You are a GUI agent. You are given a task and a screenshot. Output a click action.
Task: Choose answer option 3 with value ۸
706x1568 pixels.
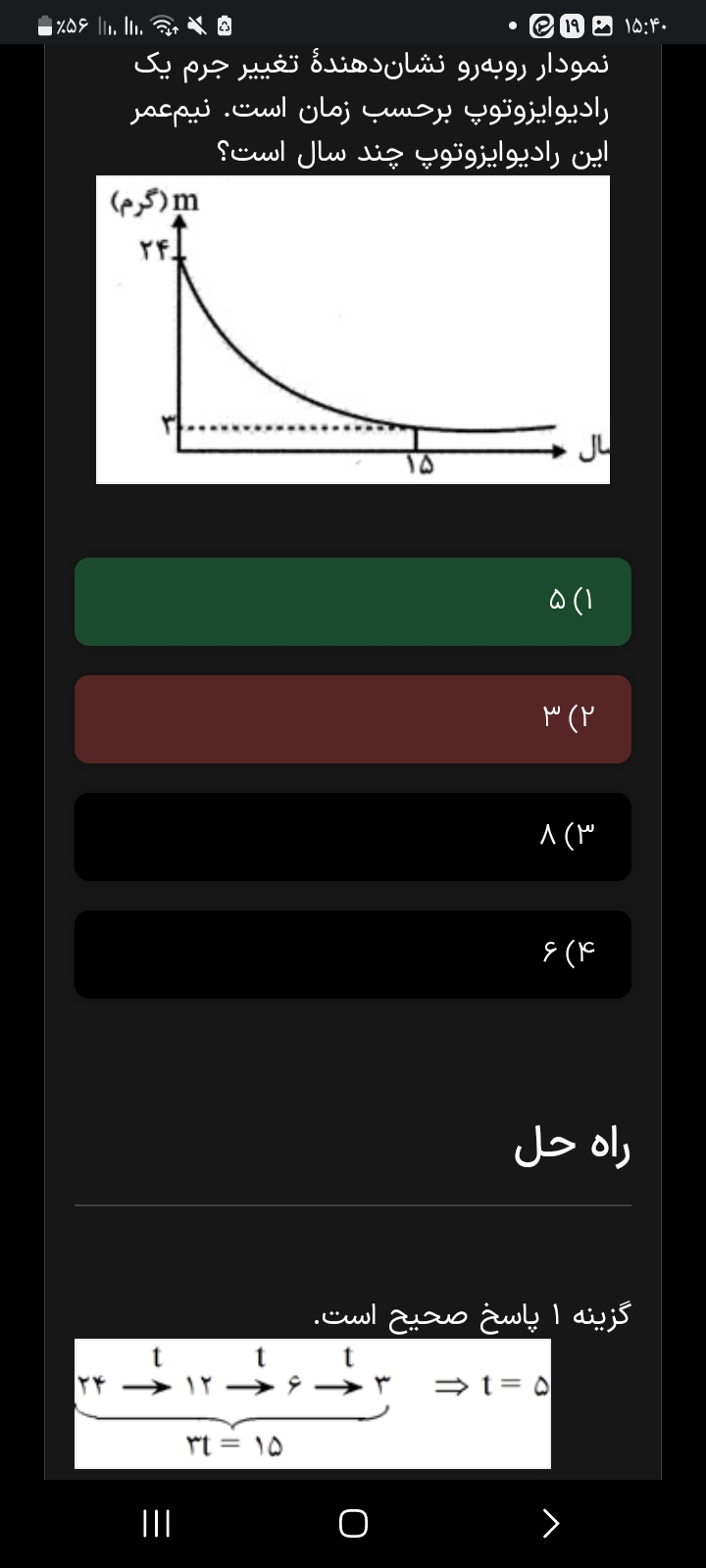point(353,836)
